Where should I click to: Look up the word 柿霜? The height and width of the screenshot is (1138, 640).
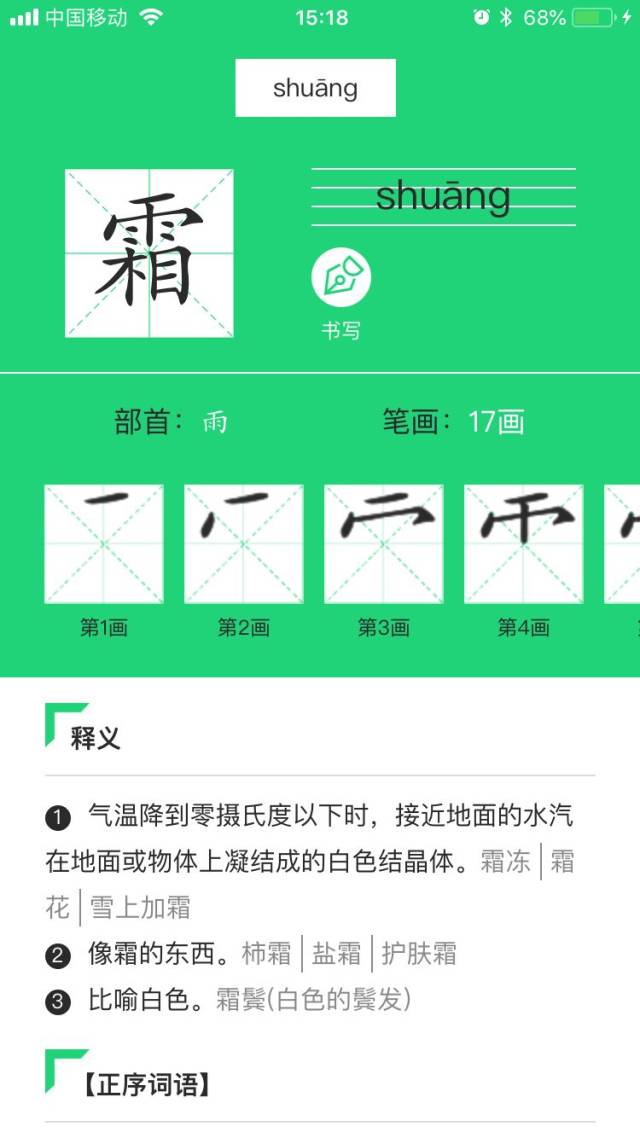click(x=267, y=954)
